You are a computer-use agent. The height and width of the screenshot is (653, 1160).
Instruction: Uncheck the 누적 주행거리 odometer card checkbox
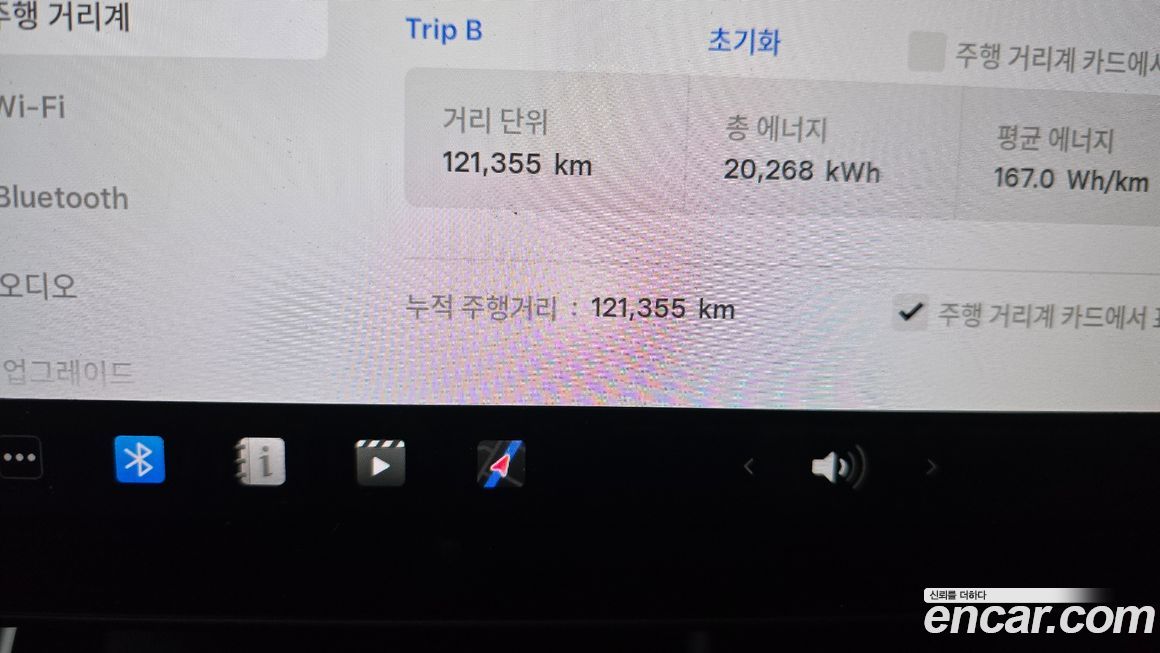(909, 313)
